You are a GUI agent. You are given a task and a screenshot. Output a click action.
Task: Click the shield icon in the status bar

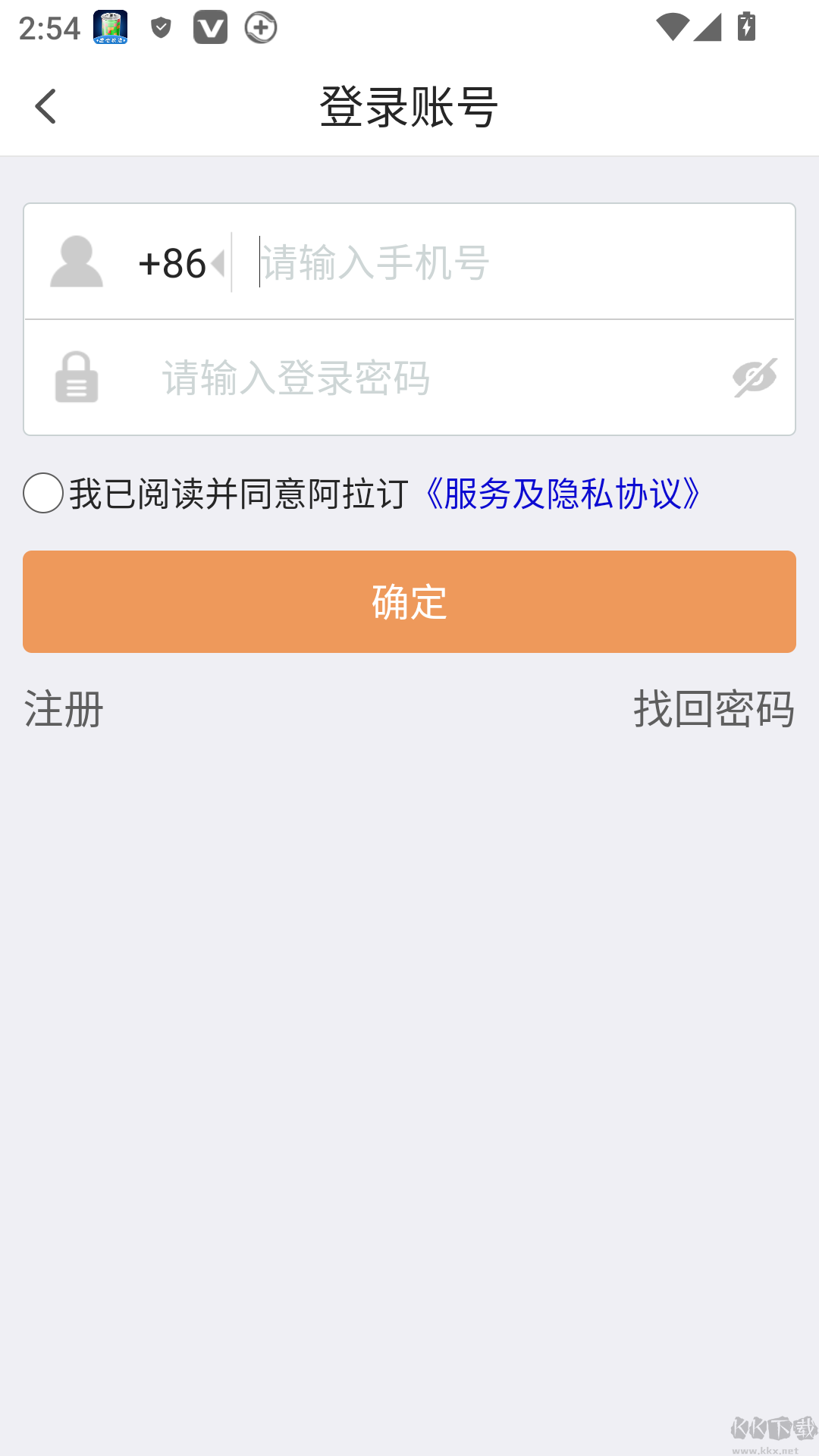coord(159,27)
